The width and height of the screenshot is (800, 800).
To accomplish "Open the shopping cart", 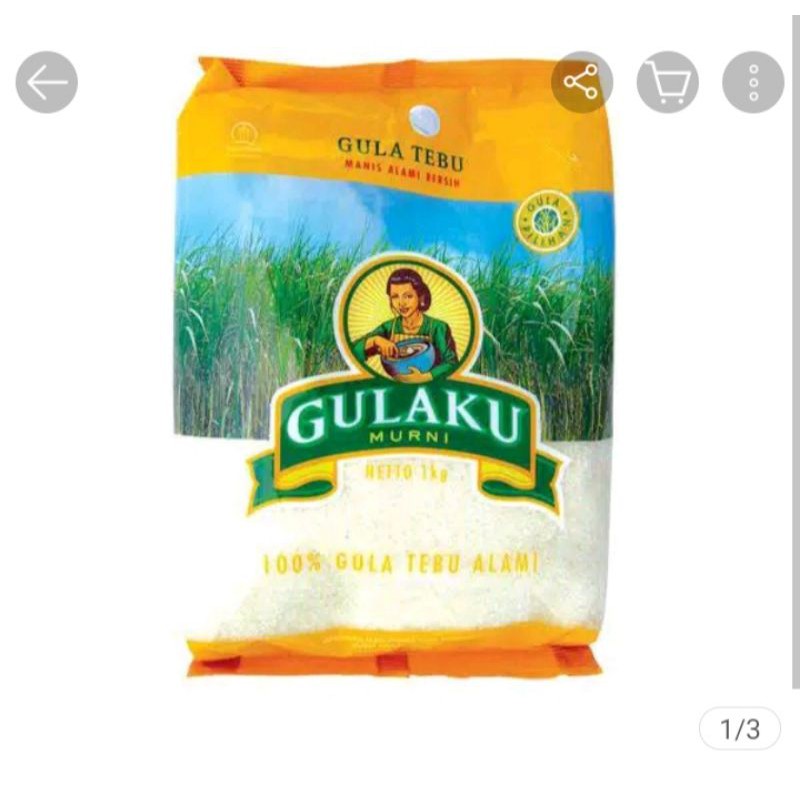I will pyautogui.click(x=667, y=82).
